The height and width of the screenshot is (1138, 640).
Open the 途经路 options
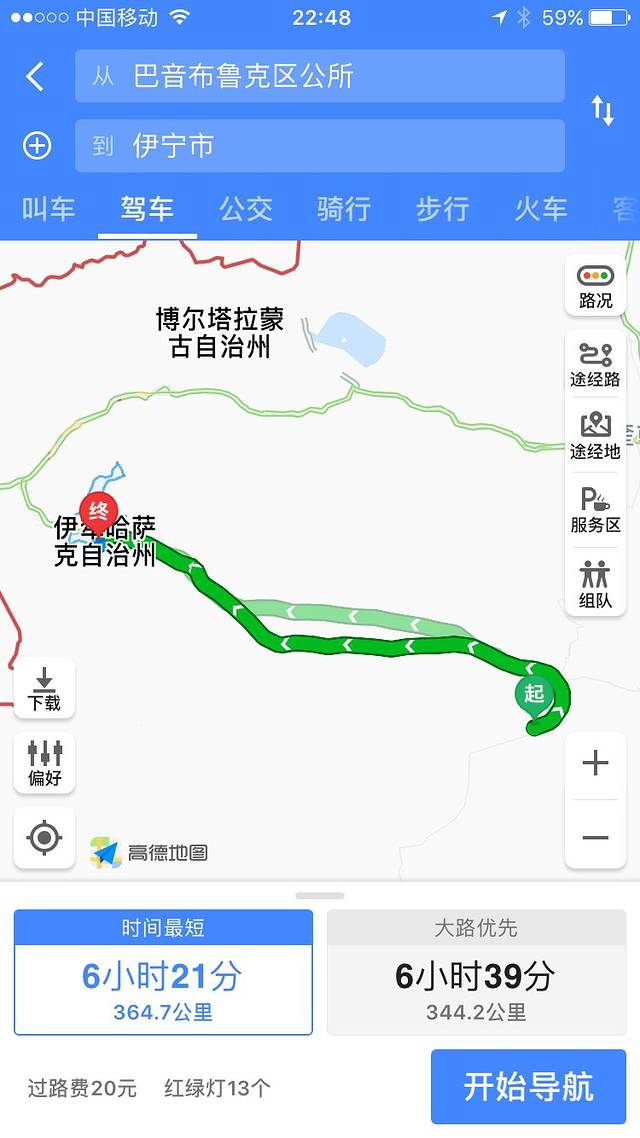(595, 363)
